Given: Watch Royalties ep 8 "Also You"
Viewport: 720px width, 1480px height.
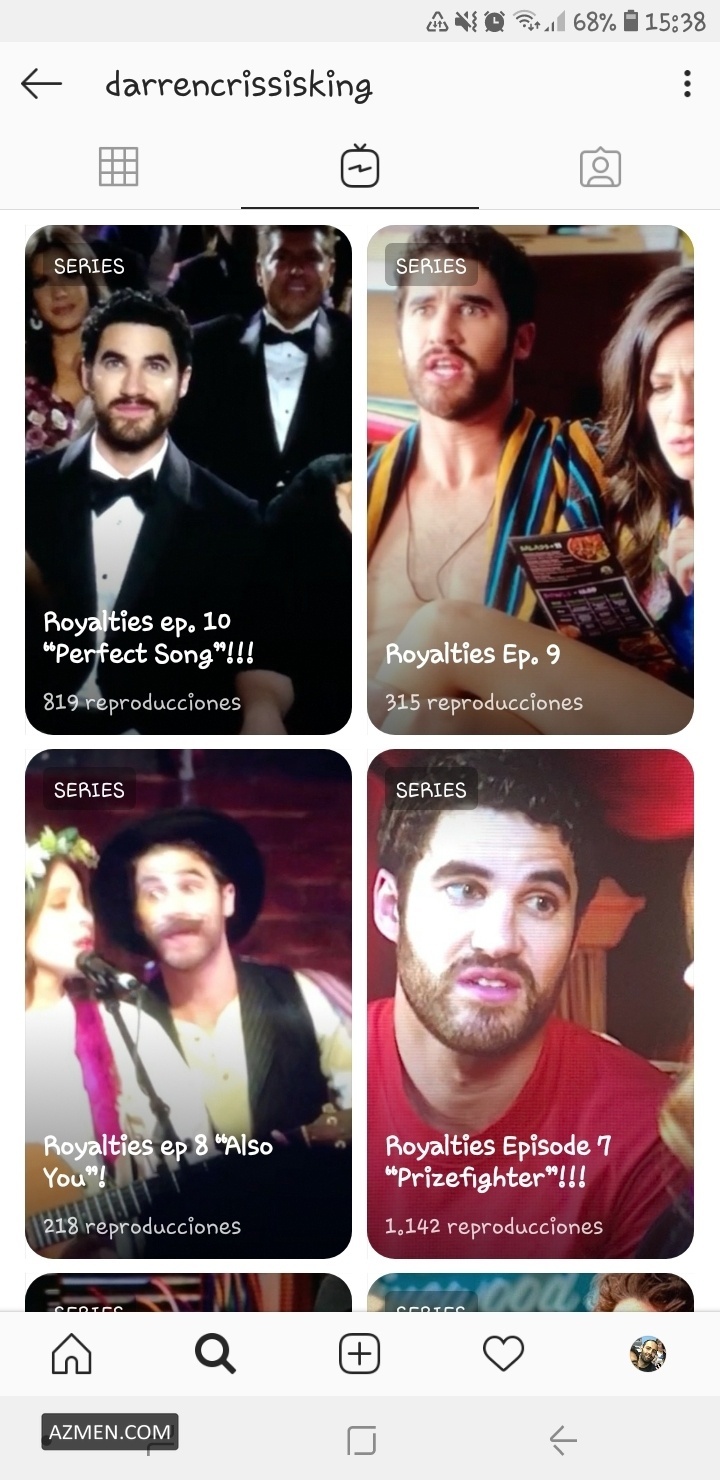Looking at the screenshot, I should [188, 1003].
